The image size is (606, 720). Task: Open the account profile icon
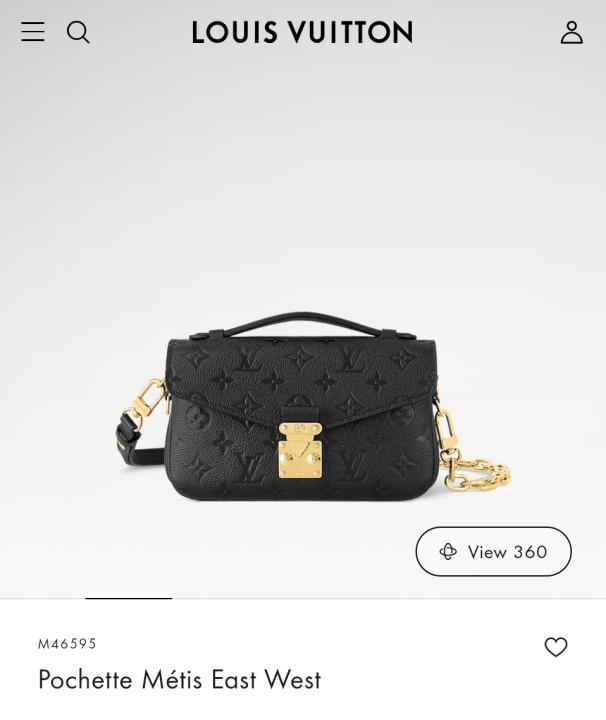pos(571,32)
